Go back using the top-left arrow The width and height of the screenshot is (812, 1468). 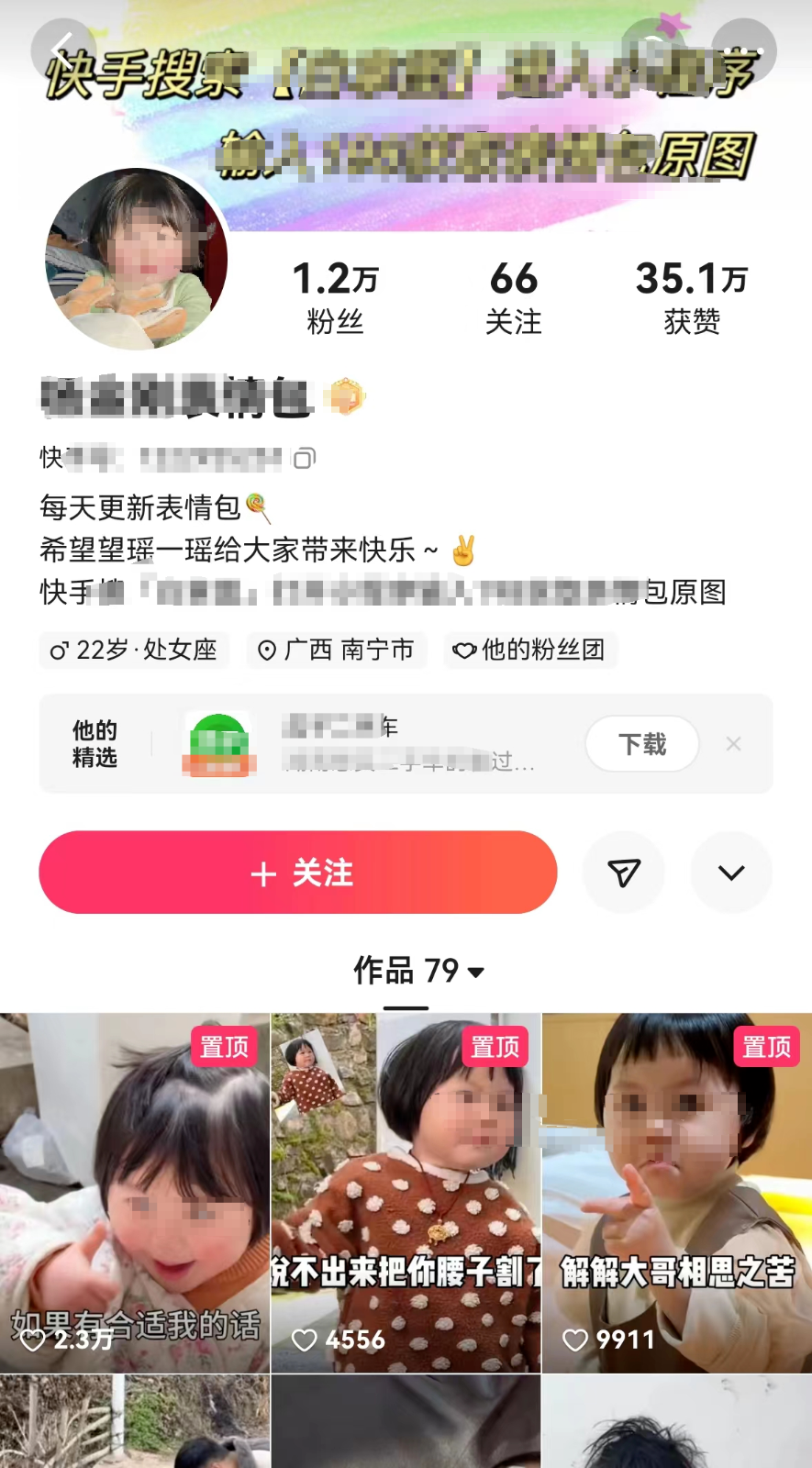tap(62, 50)
